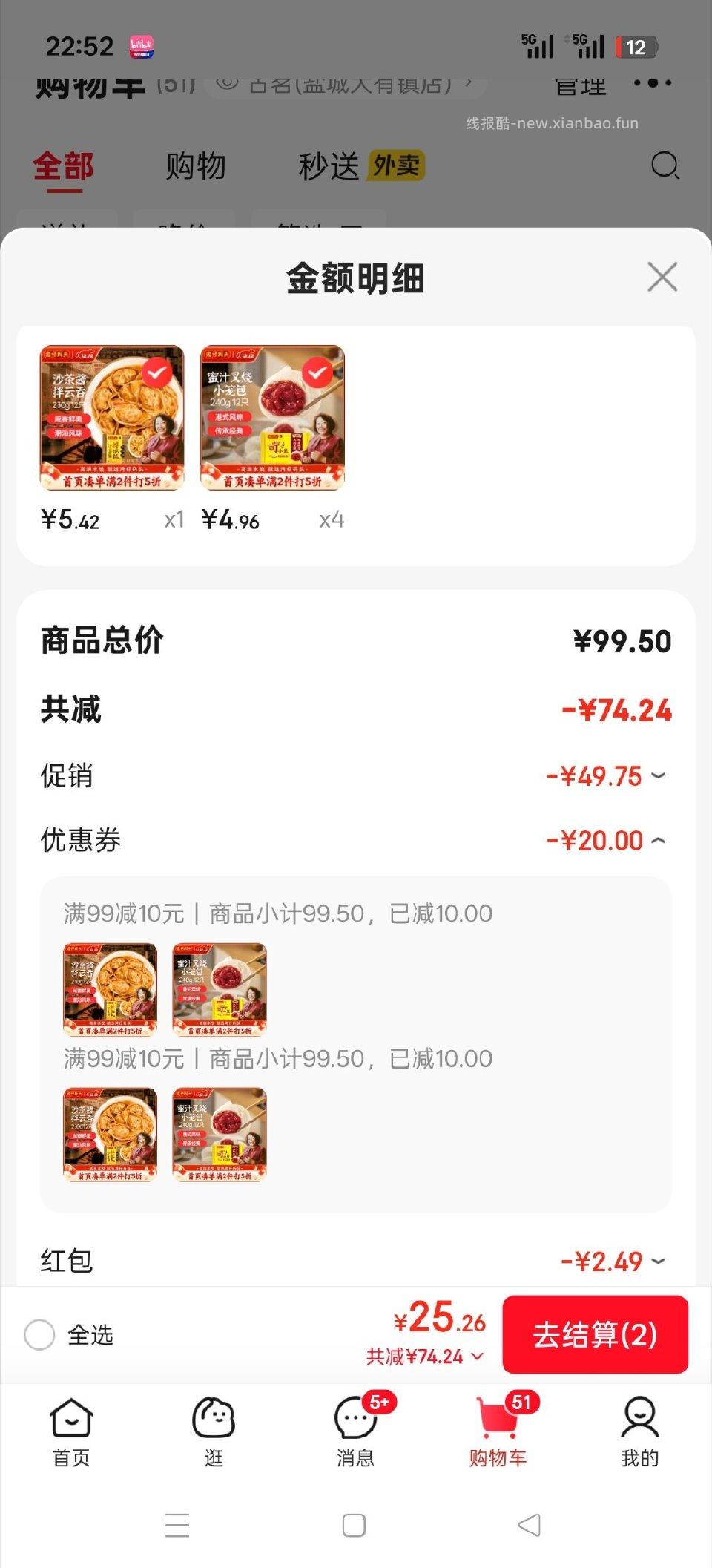Viewport: 712px width, 1568px height.
Task: Expand the 促销 promotion details chevron
Action: pos(658,776)
